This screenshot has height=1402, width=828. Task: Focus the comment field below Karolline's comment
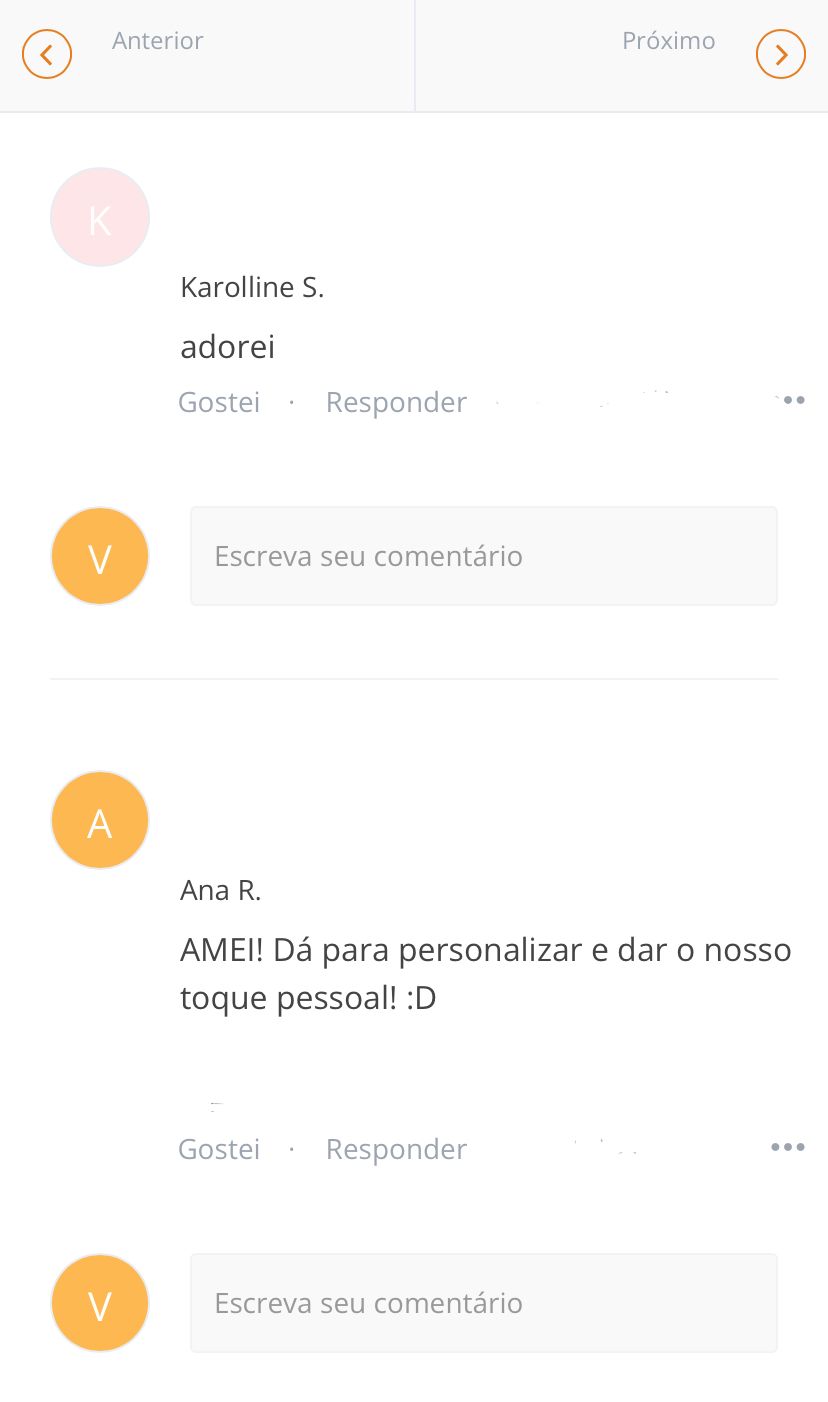[483, 556]
